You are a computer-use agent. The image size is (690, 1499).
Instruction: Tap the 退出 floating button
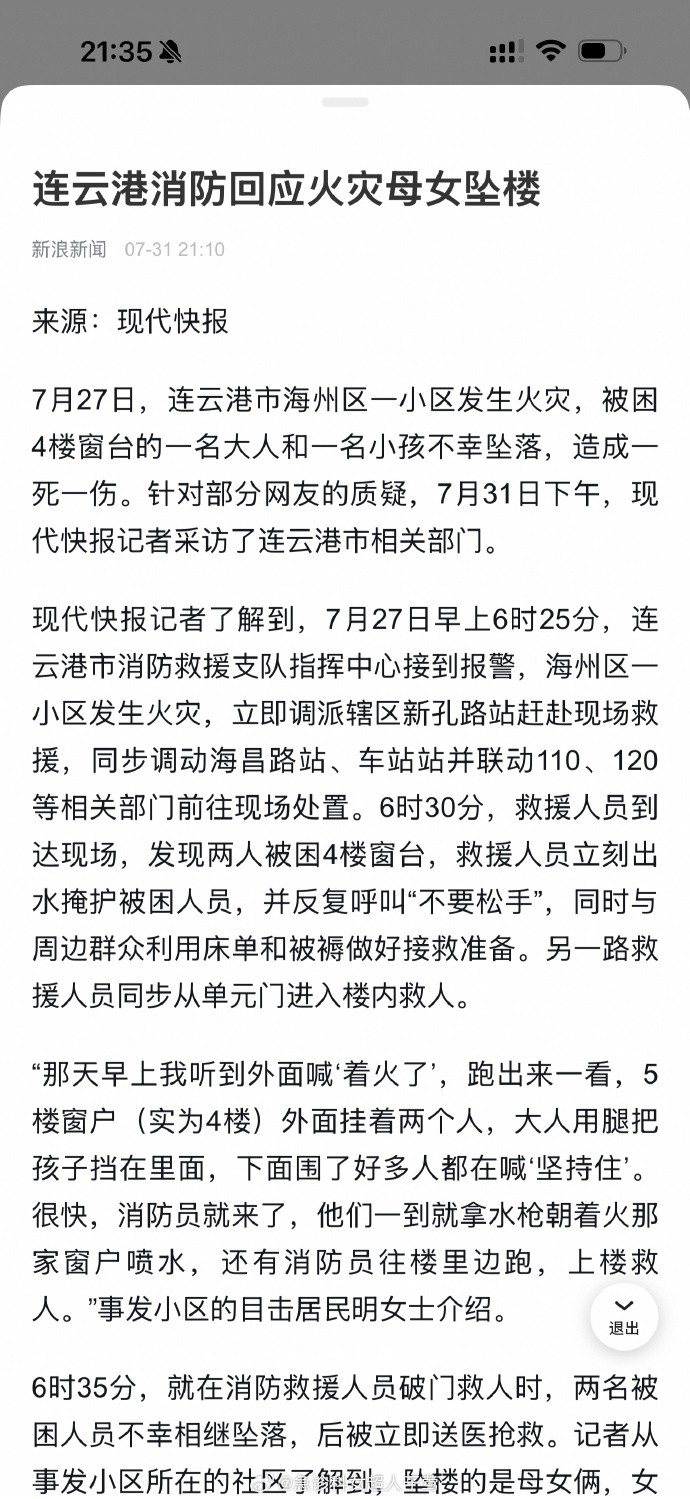coord(624,1316)
